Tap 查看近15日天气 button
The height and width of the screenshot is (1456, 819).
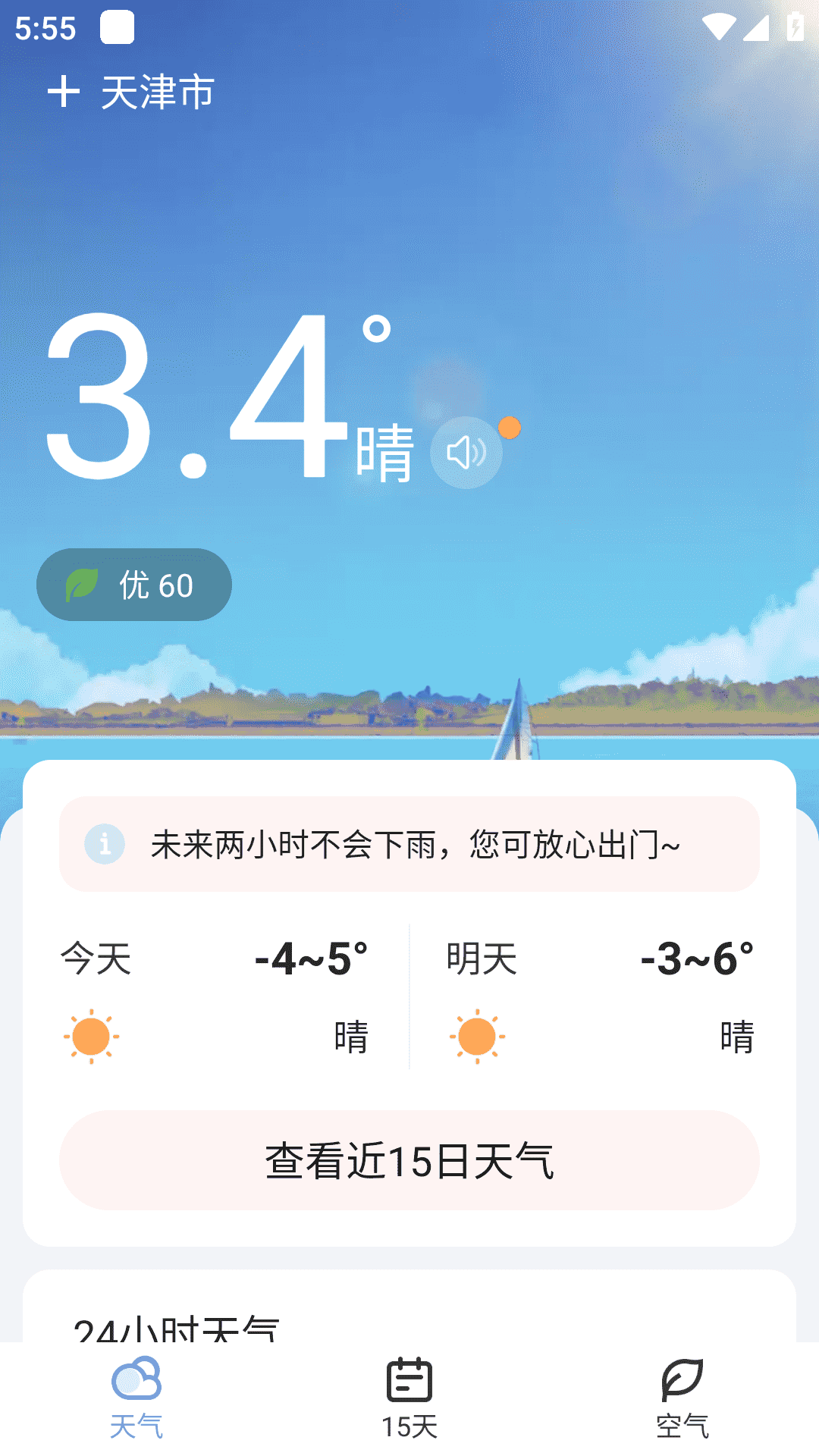(409, 1160)
